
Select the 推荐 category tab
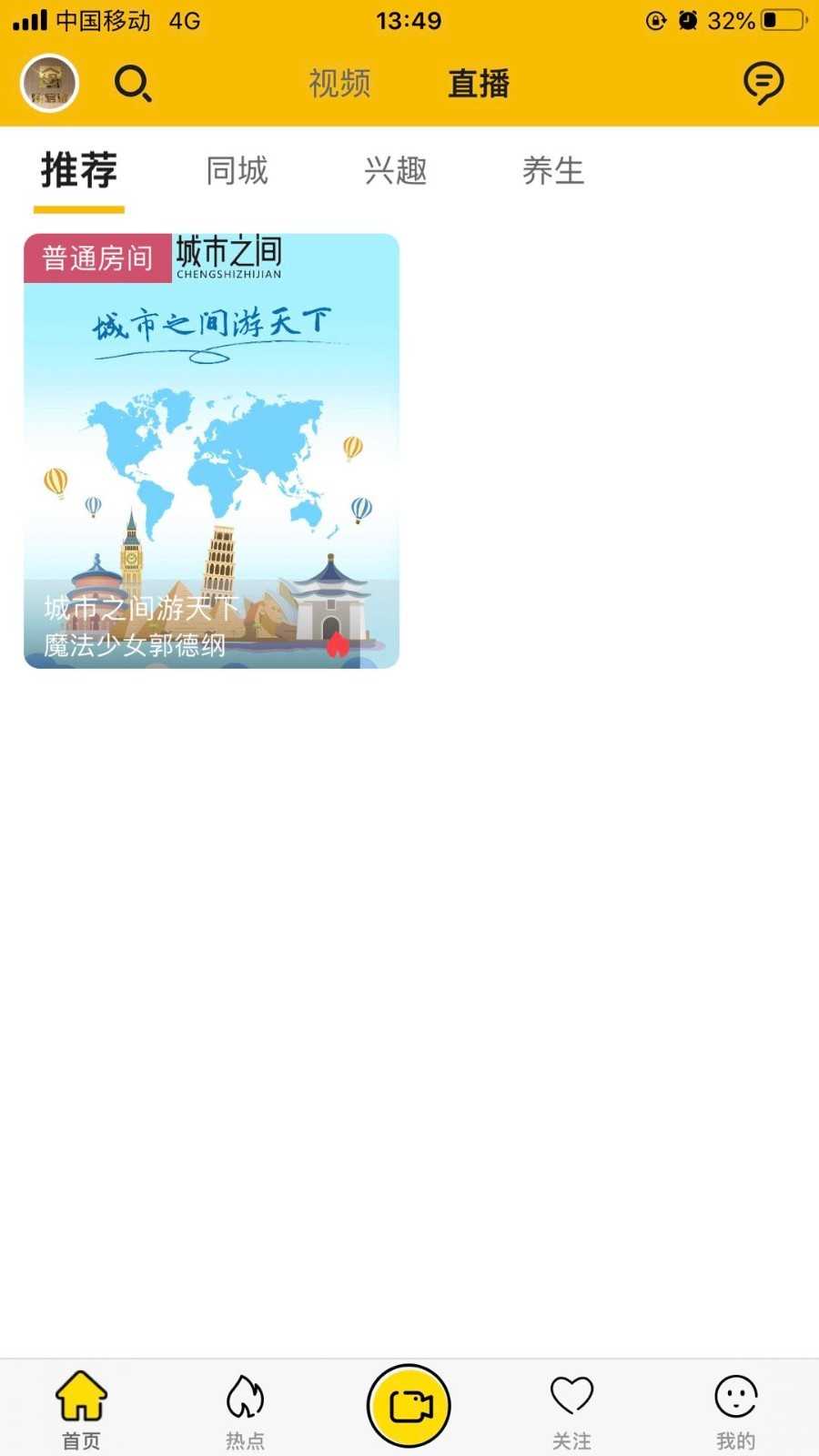79,171
